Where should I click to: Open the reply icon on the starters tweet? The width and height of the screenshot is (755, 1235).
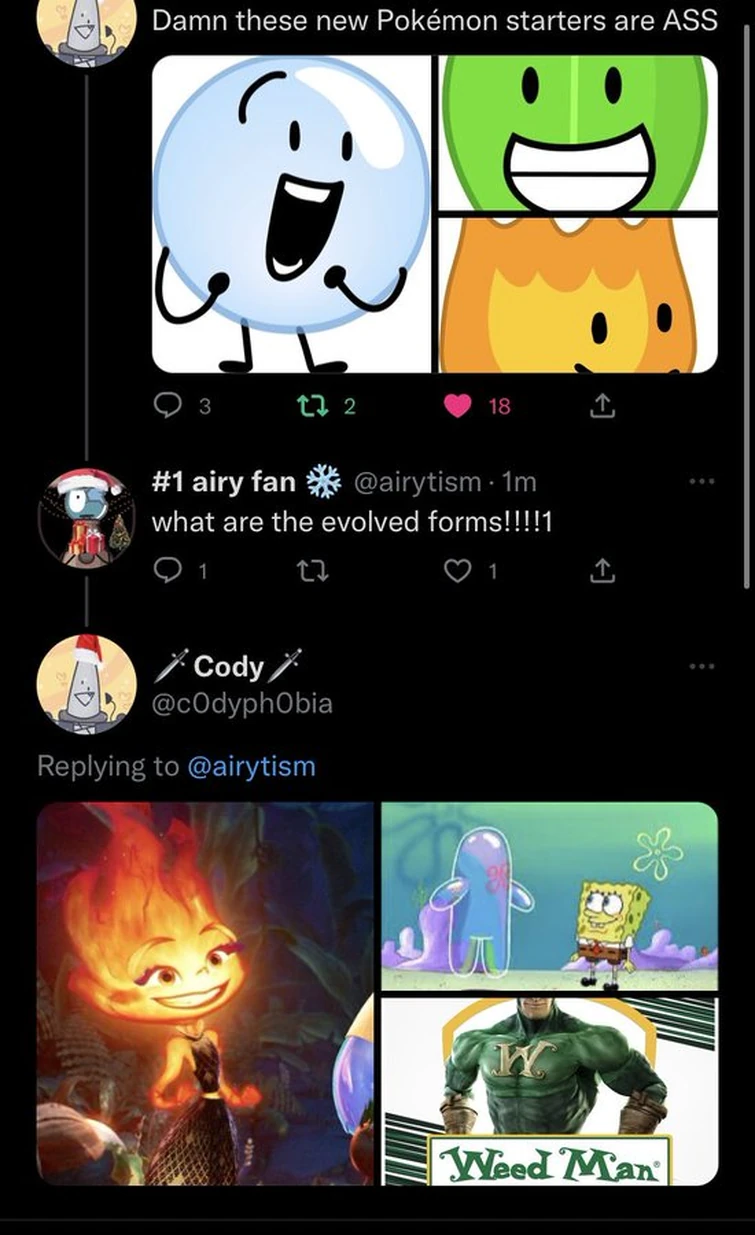point(170,405)
